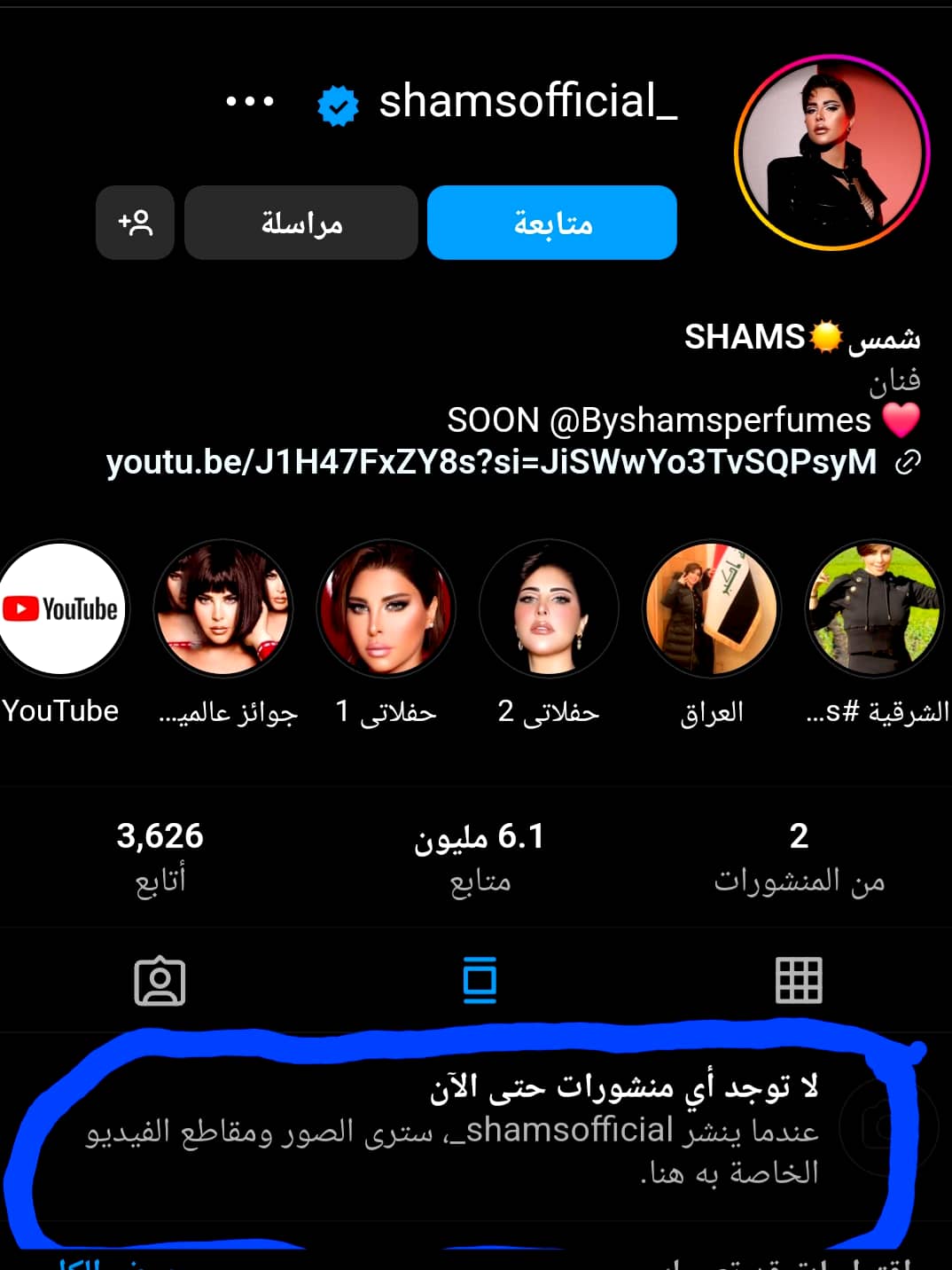Switch to the middle feed tab

[x=480, y=981]
